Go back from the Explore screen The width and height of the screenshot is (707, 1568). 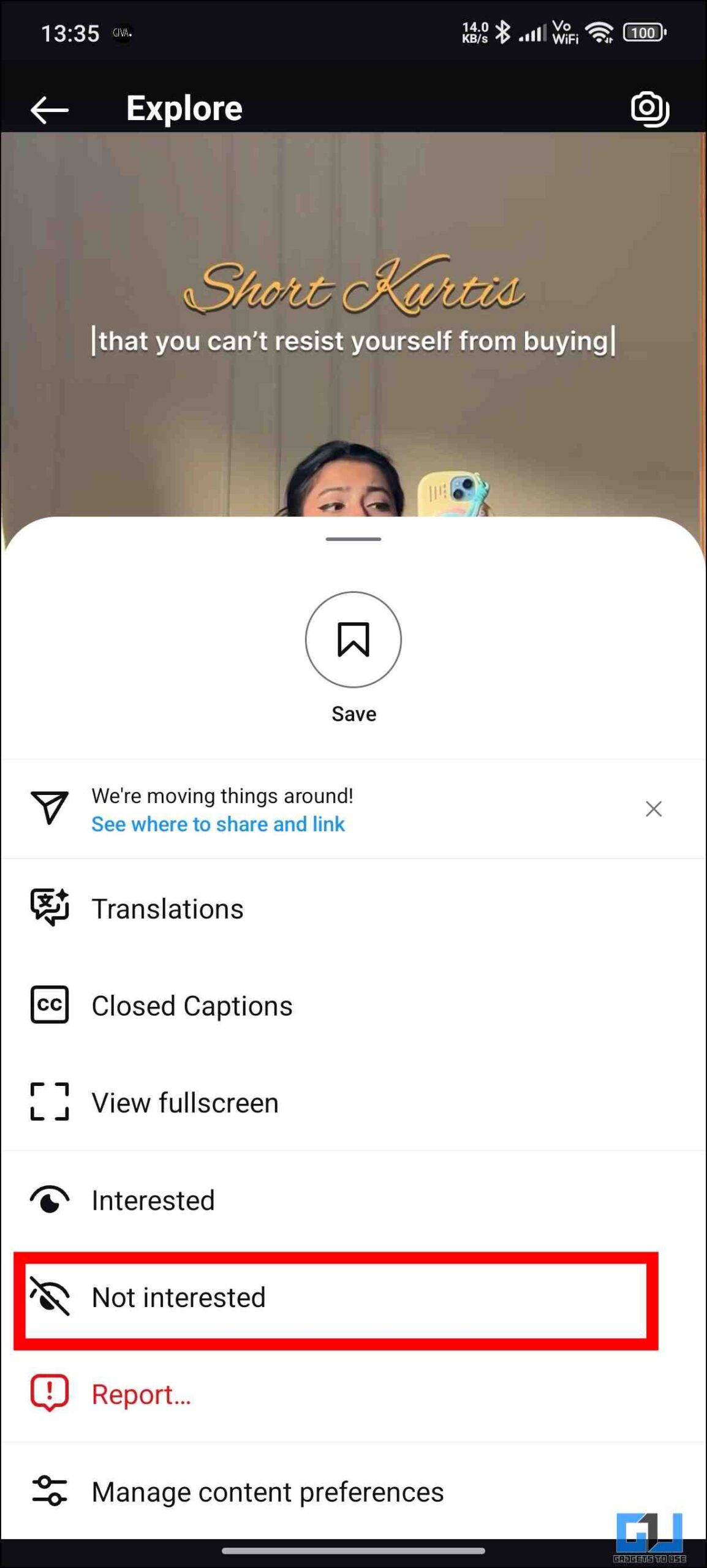tap(49, 110)
